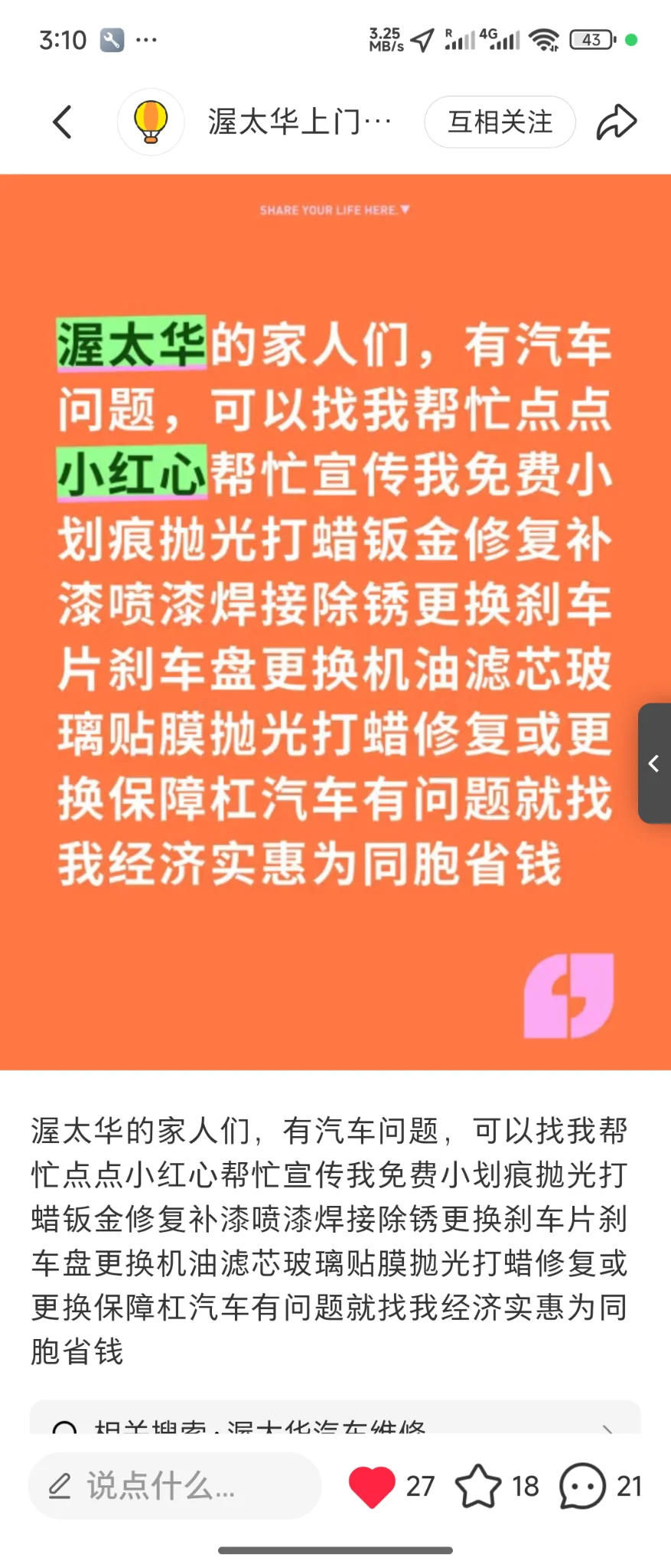Bookmark the post with star icon
Screen dimensions: 671x1568
pyautogui.click(x=478, y=1486)
